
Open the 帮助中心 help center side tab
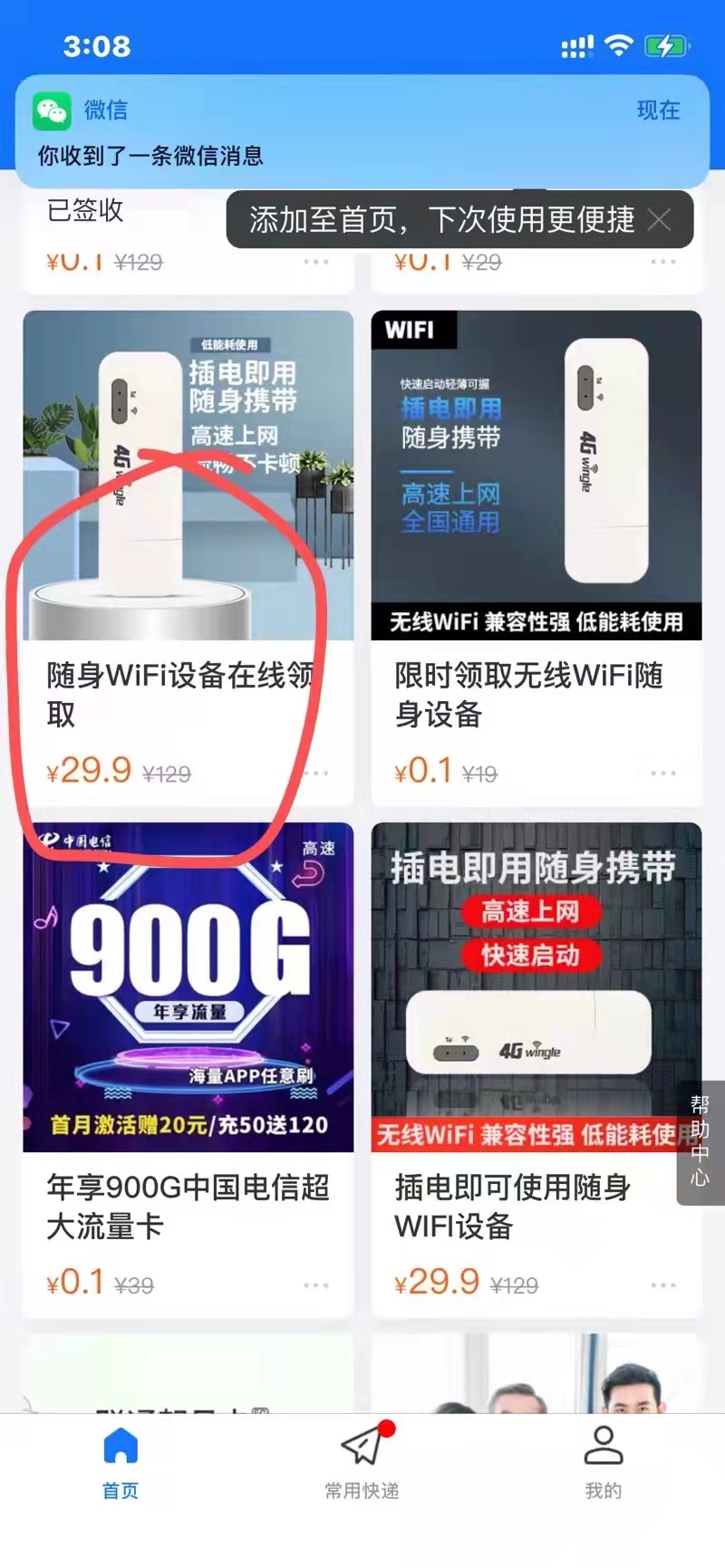(x=700, y=1141)
